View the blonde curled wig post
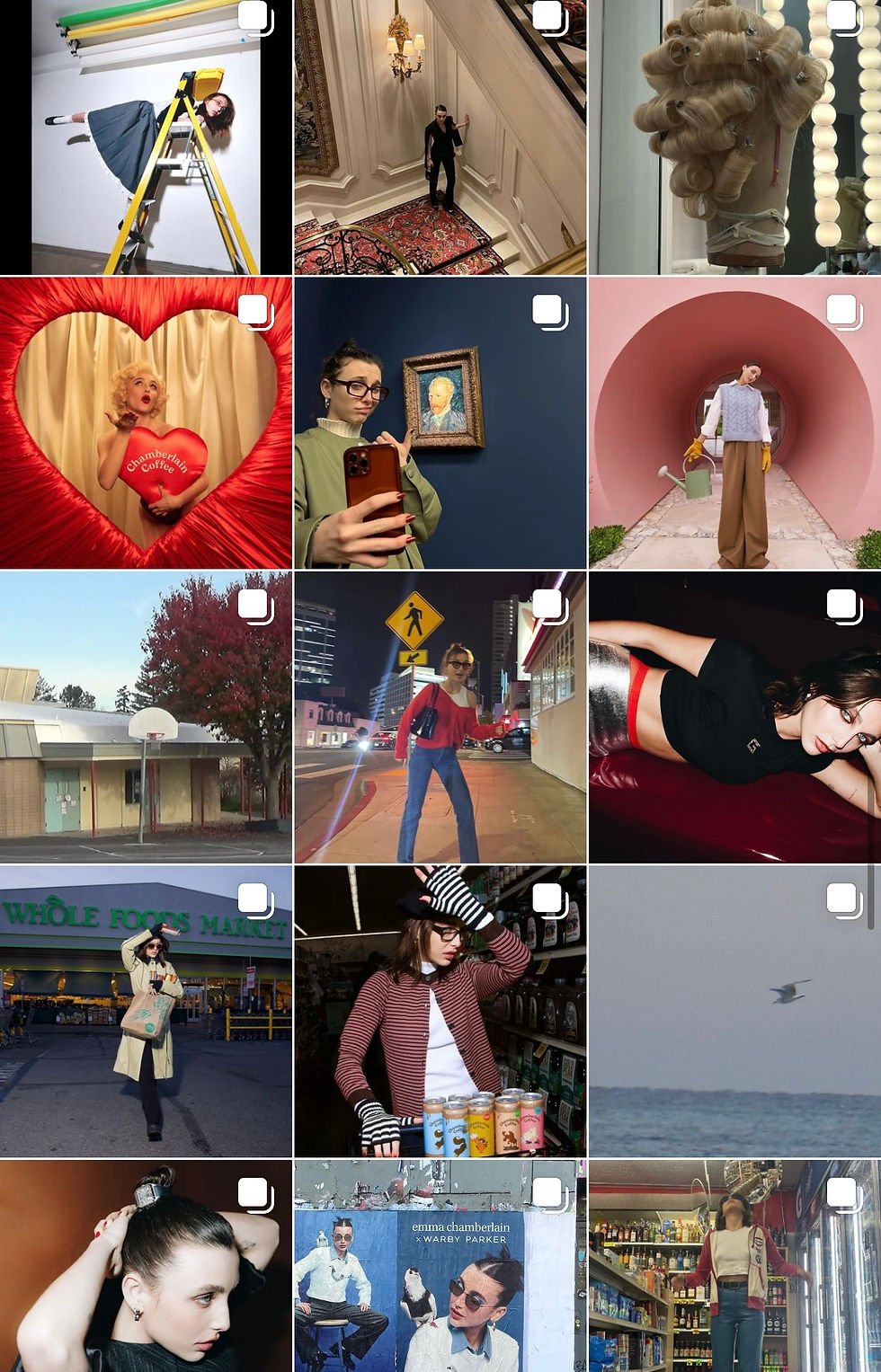The image size is (881, 1372). (x=734, y=137)
